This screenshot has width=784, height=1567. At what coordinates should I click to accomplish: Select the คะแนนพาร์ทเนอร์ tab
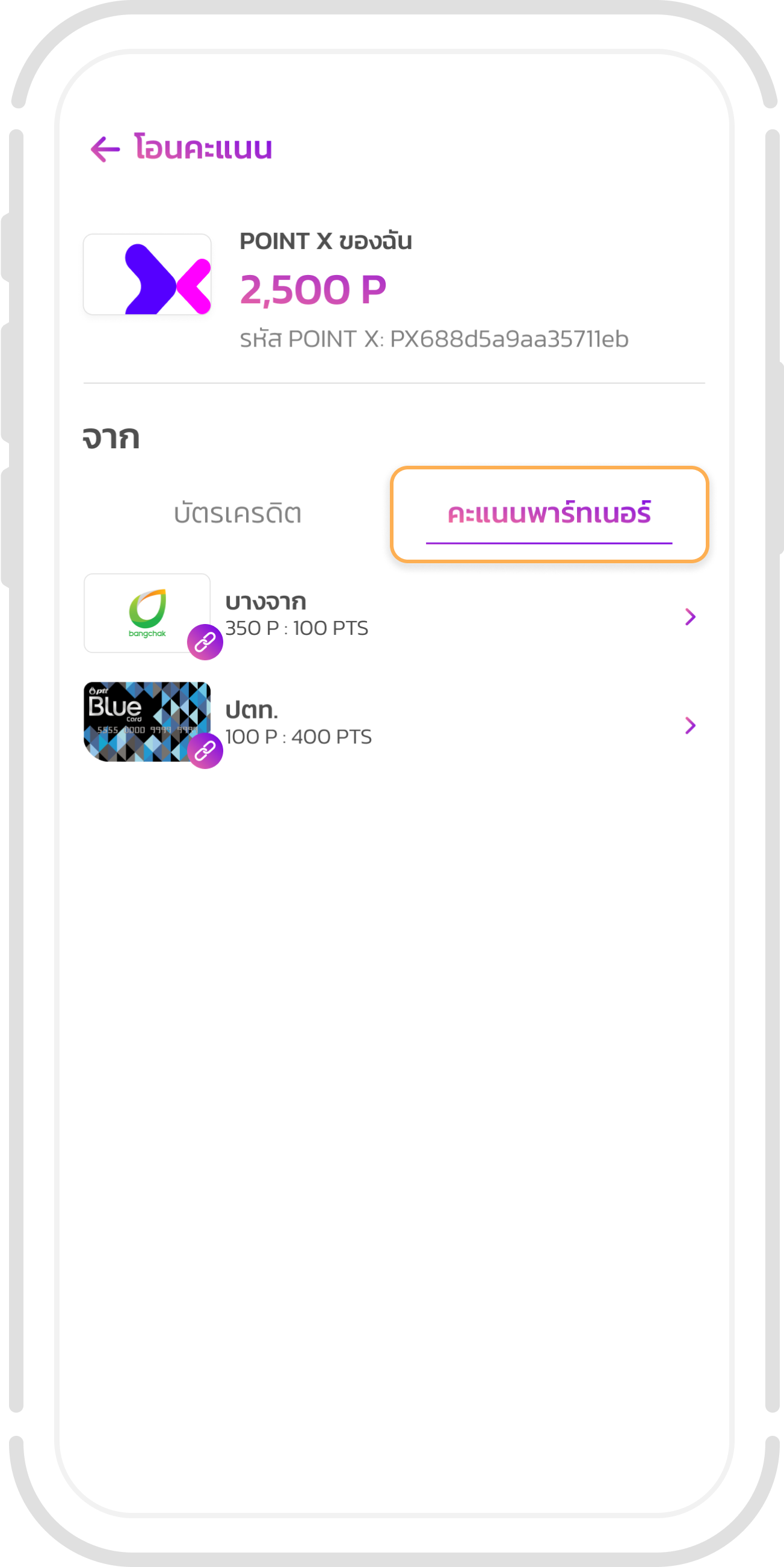click(549, 514)
